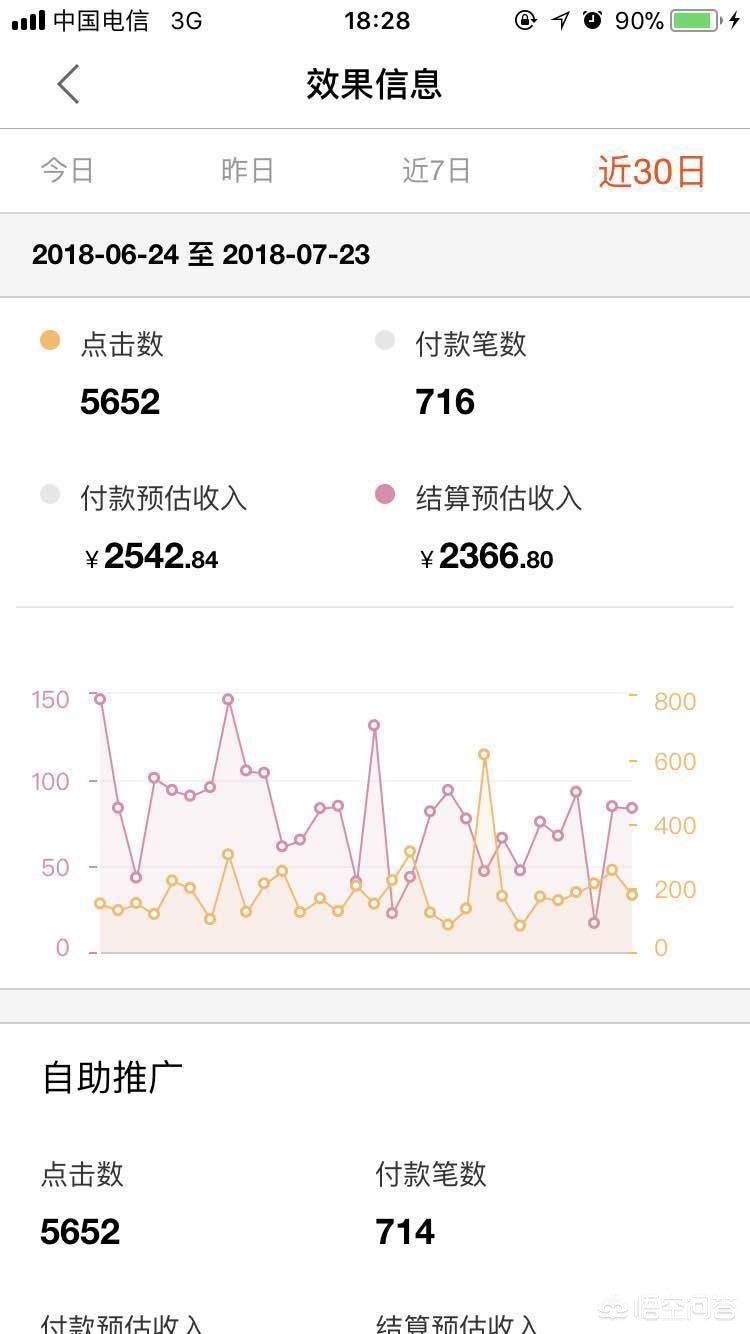
Task: Go back using the top-left arrow
Action: point(68,84)
